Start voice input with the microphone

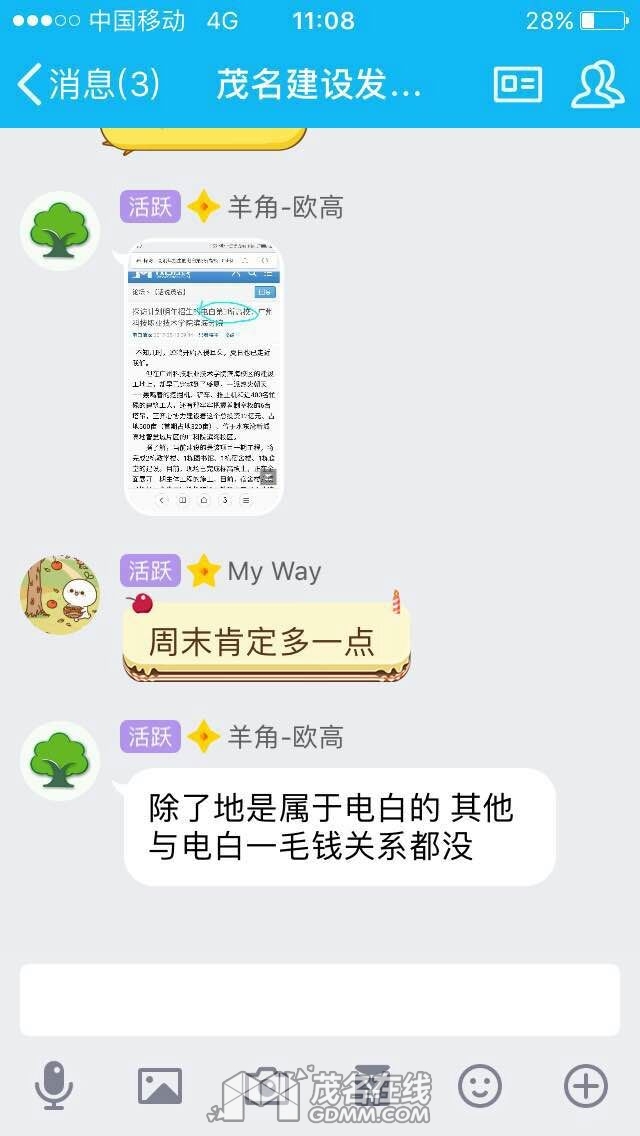[x=54, y=1085]
